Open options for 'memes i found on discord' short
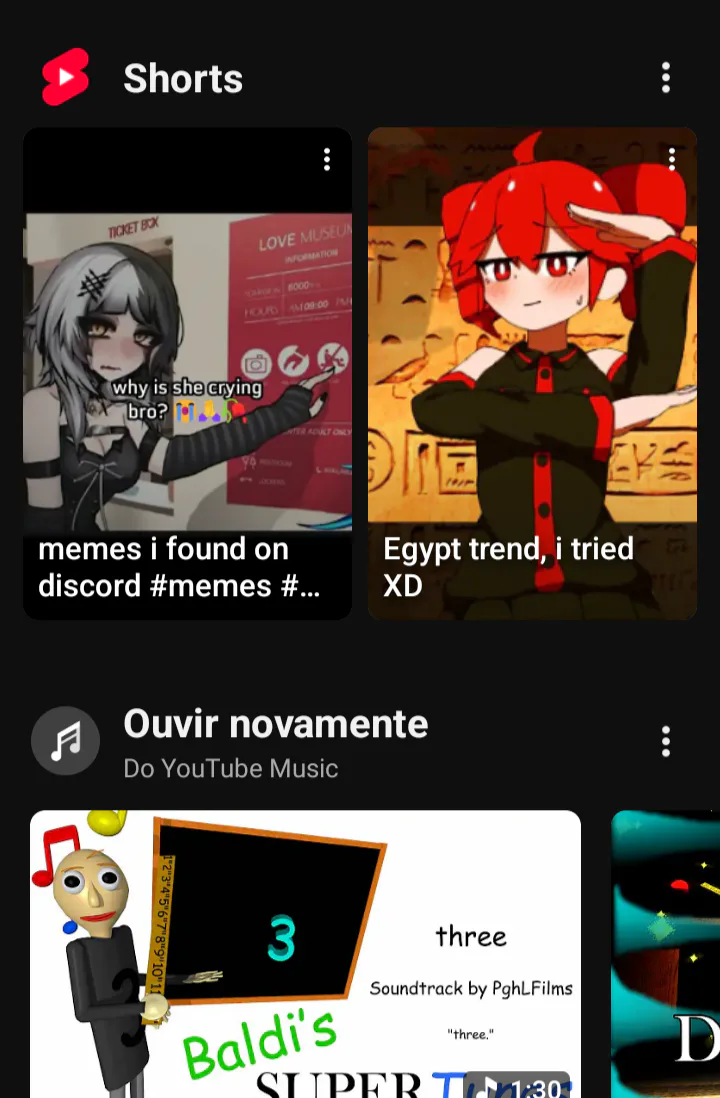720x1098 pixels. click(326, 160)
